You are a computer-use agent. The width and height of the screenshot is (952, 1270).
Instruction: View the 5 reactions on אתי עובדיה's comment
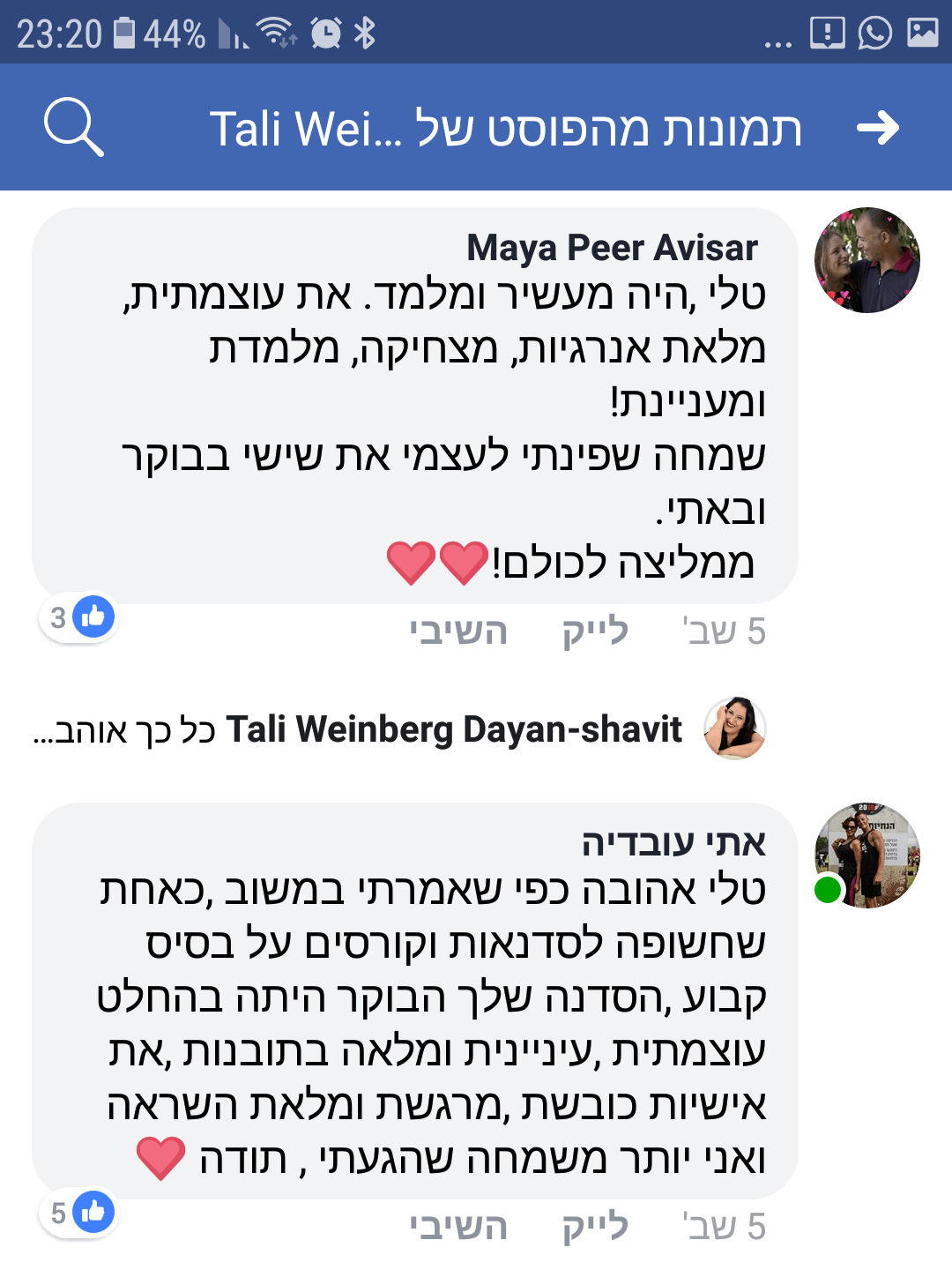(x=78, y=1213)
